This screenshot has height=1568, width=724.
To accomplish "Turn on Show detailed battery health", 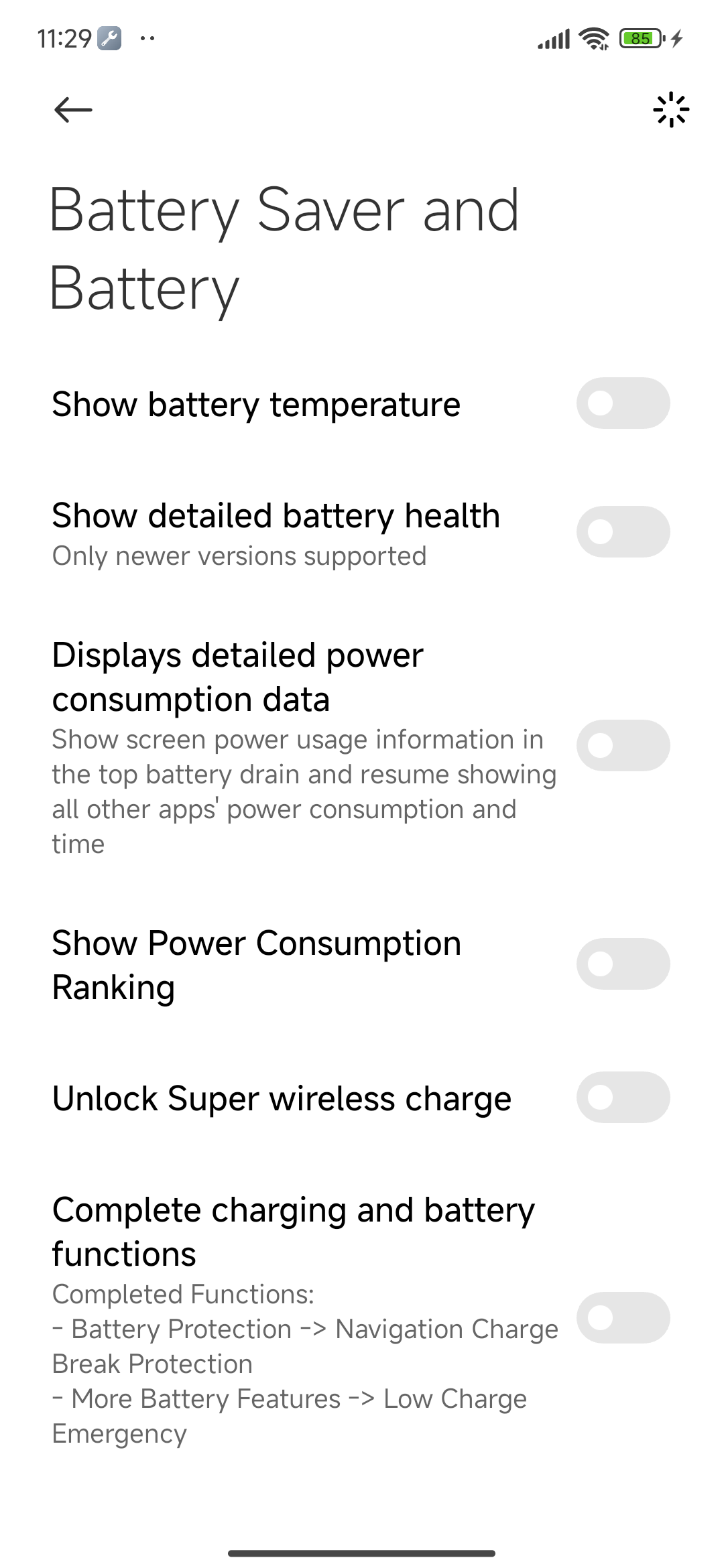I will tap(623, 532).
